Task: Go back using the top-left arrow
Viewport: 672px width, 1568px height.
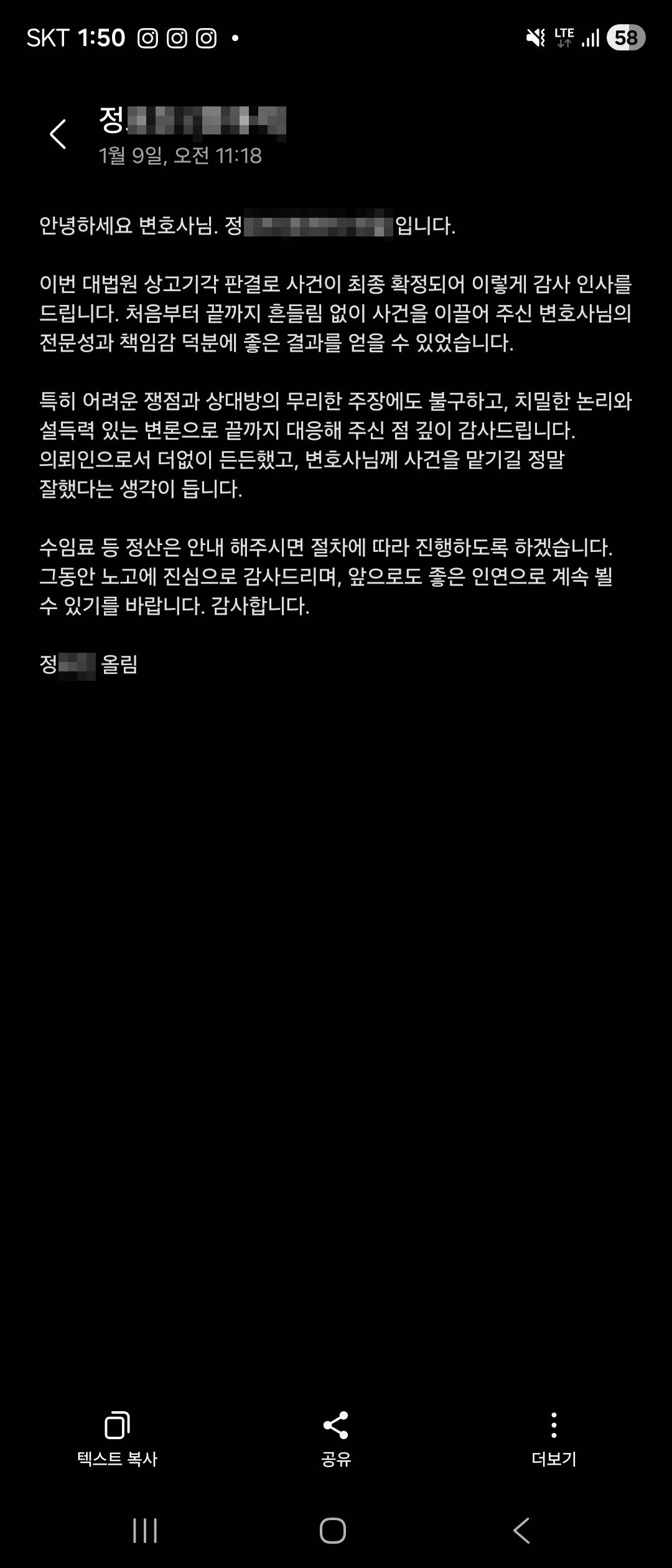Action: [58, 134]
